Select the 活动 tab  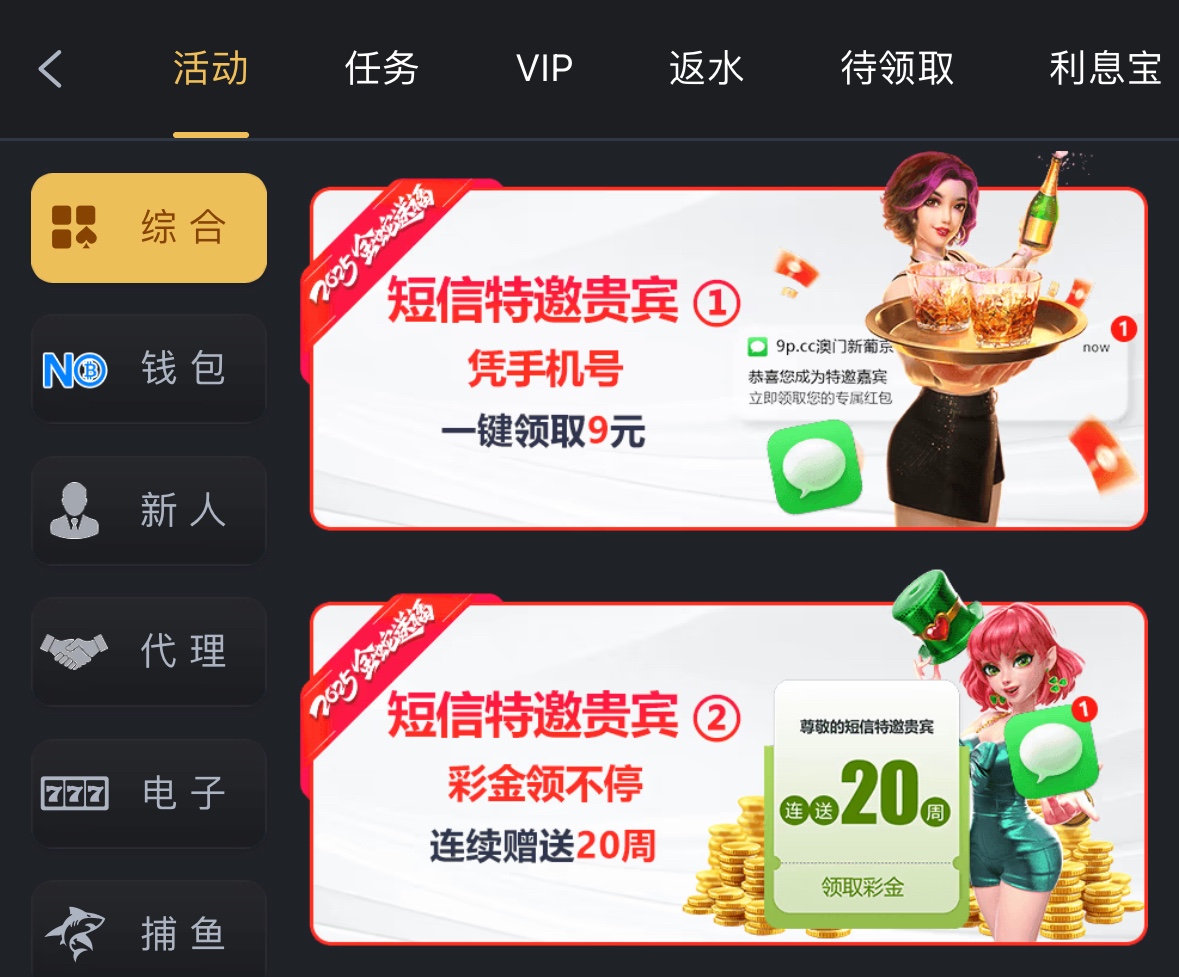(210, 70)
